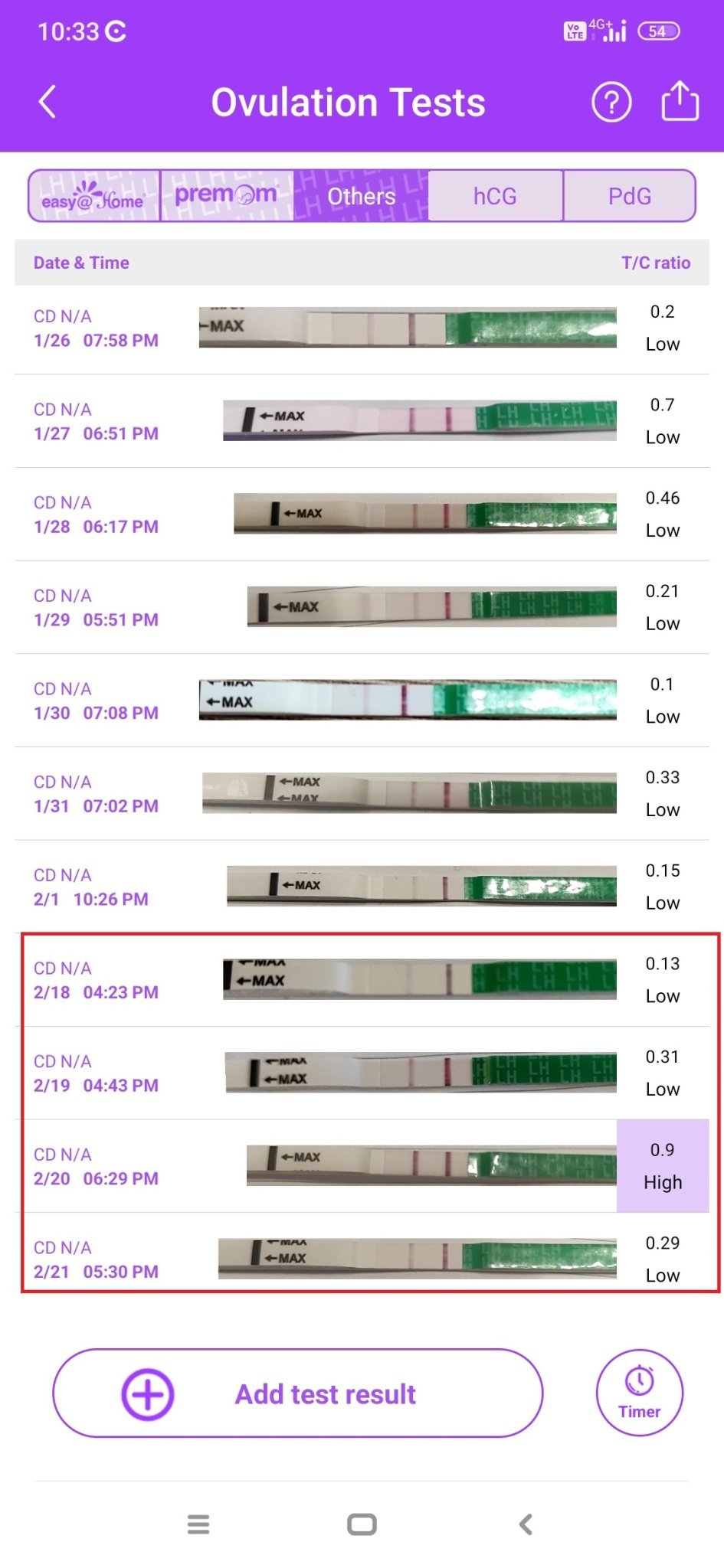Open the help question mark

click(x=611, y=102)
